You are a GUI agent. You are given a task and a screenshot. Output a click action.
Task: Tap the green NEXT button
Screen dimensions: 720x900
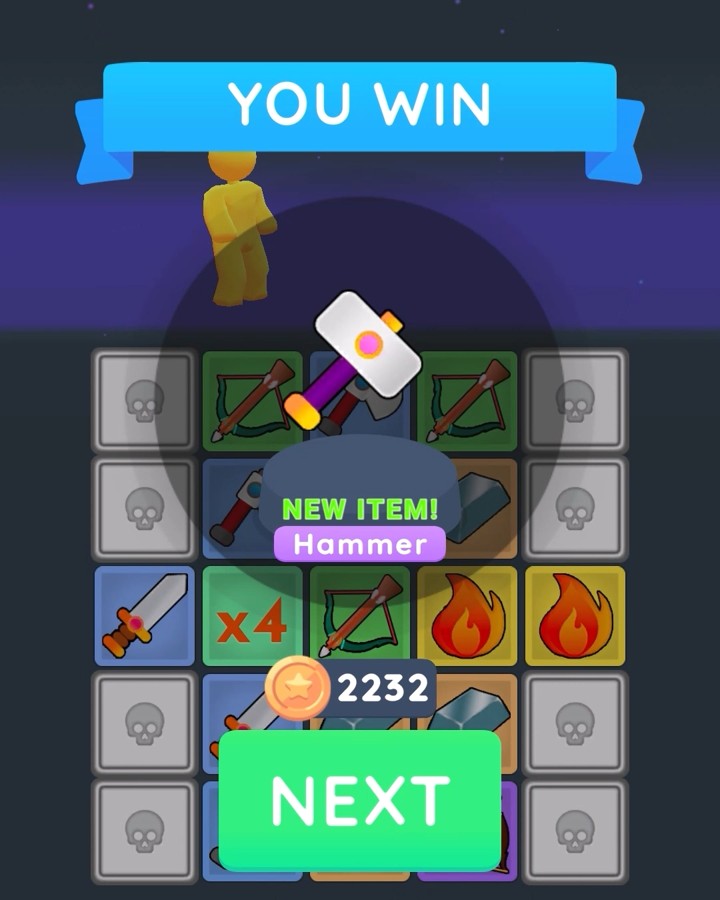360,800
